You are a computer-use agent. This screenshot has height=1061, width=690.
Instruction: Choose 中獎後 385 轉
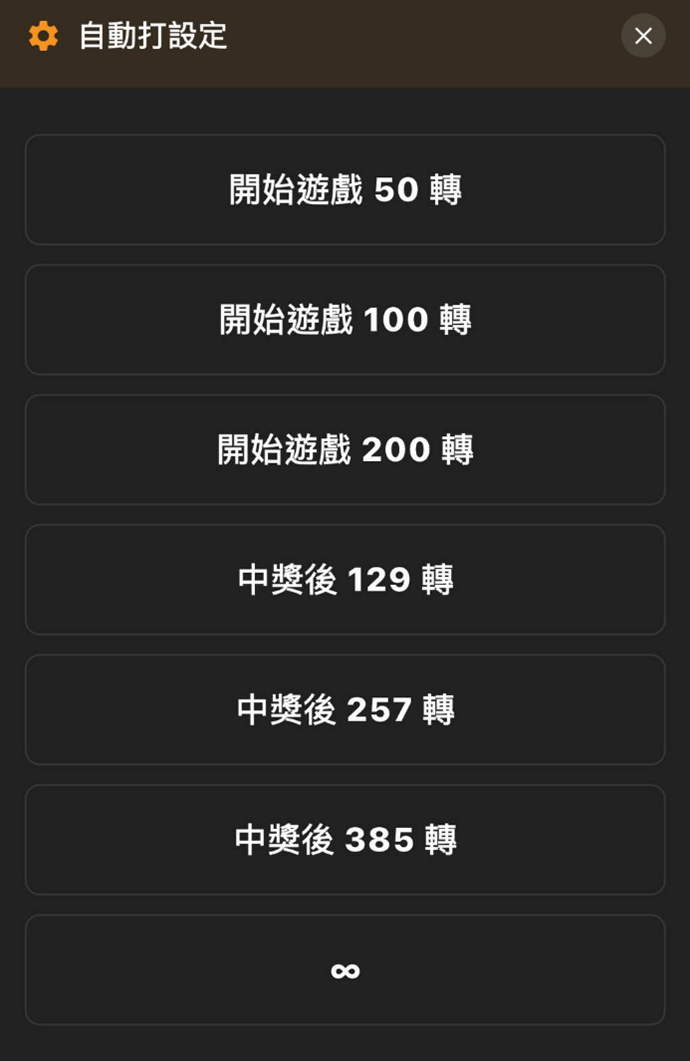point(345,840)
